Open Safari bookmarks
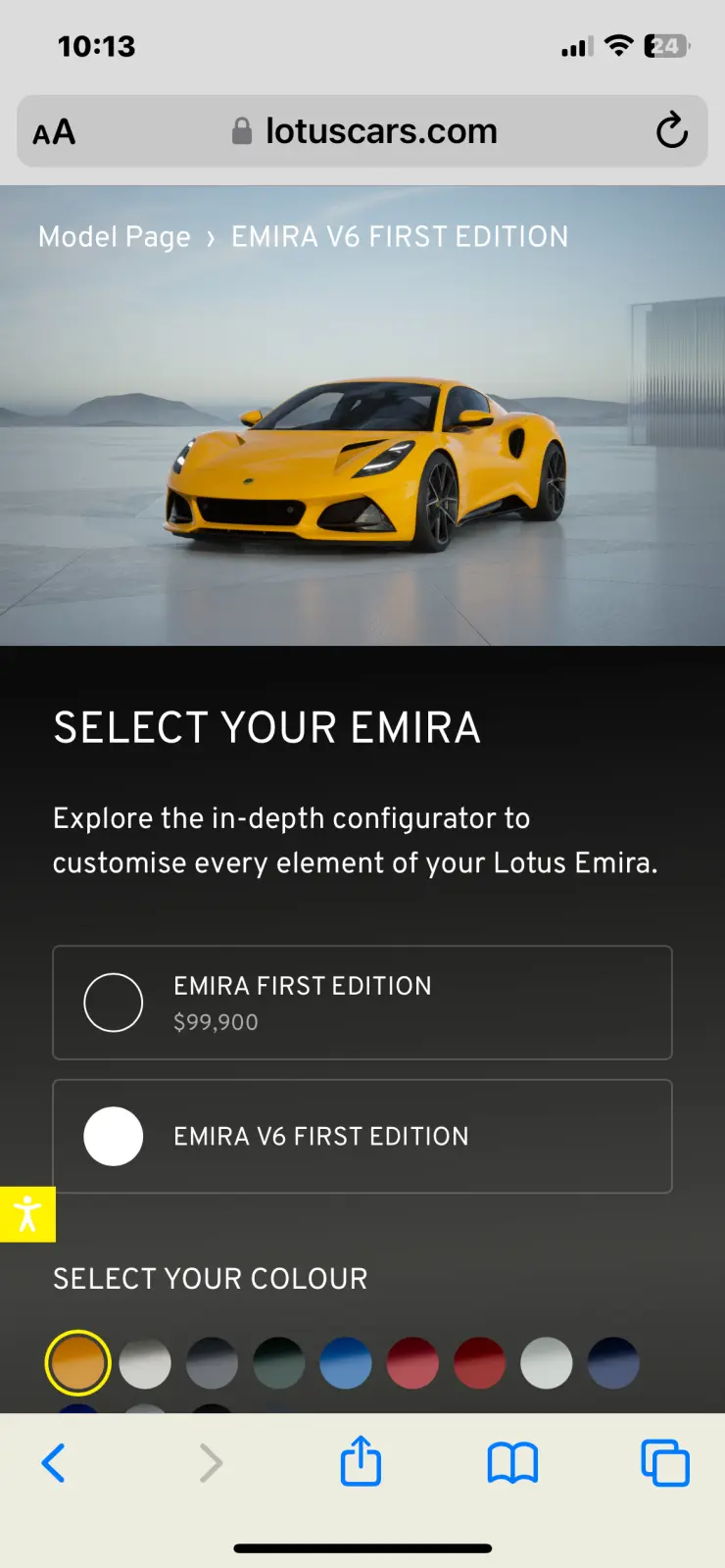This screenshot has width=725, height=1568. (x=512, y=1463)
